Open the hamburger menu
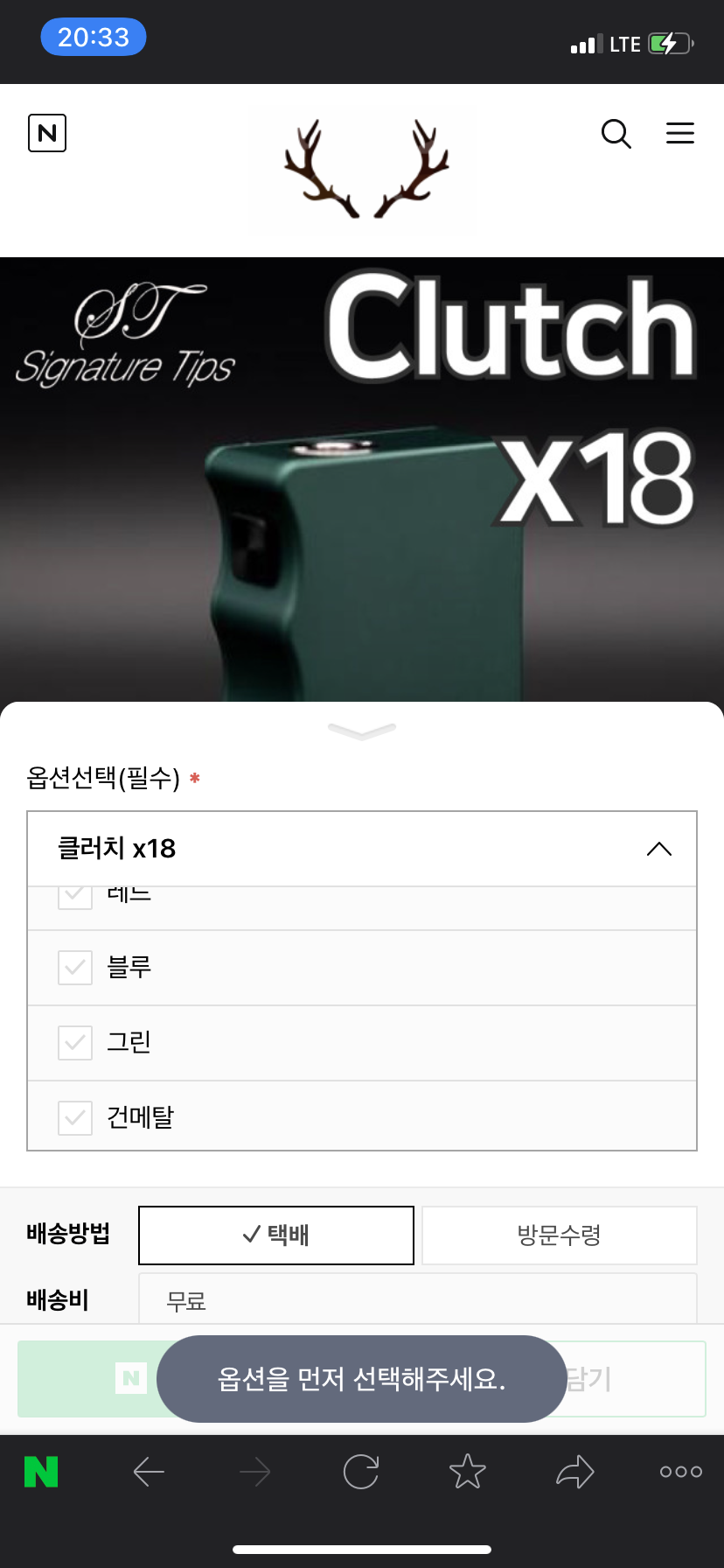724x1568 pixels. 680,133
